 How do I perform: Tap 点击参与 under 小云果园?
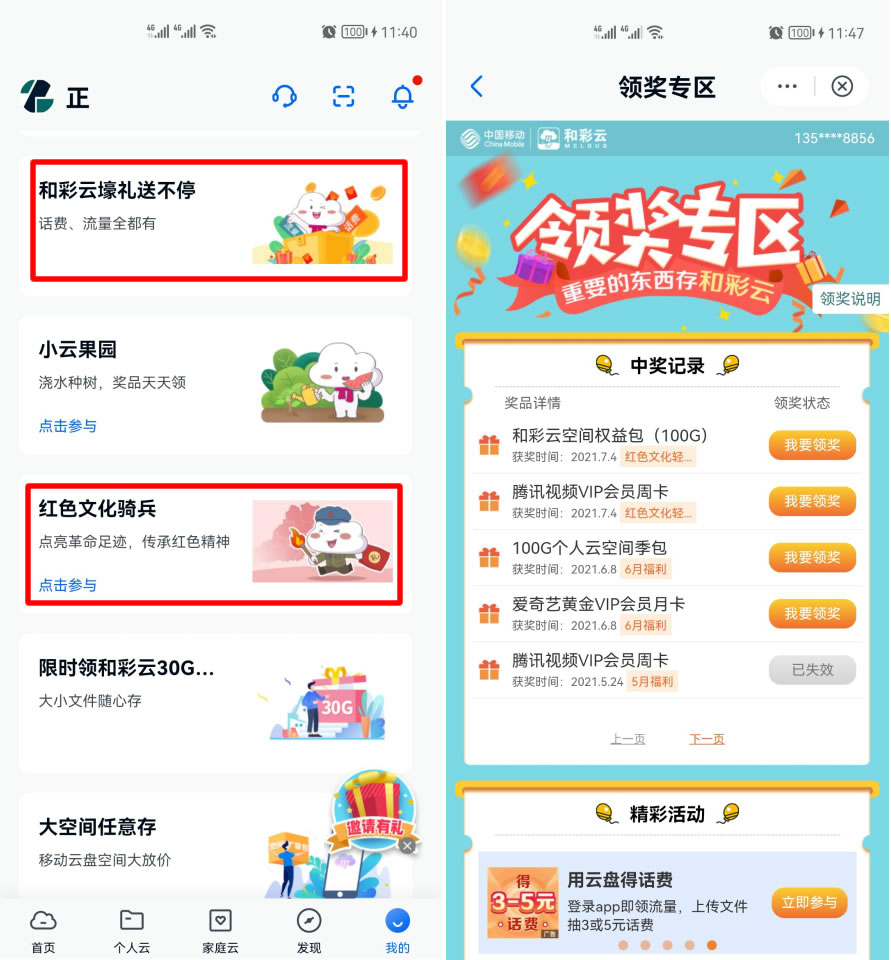point(68,426)
